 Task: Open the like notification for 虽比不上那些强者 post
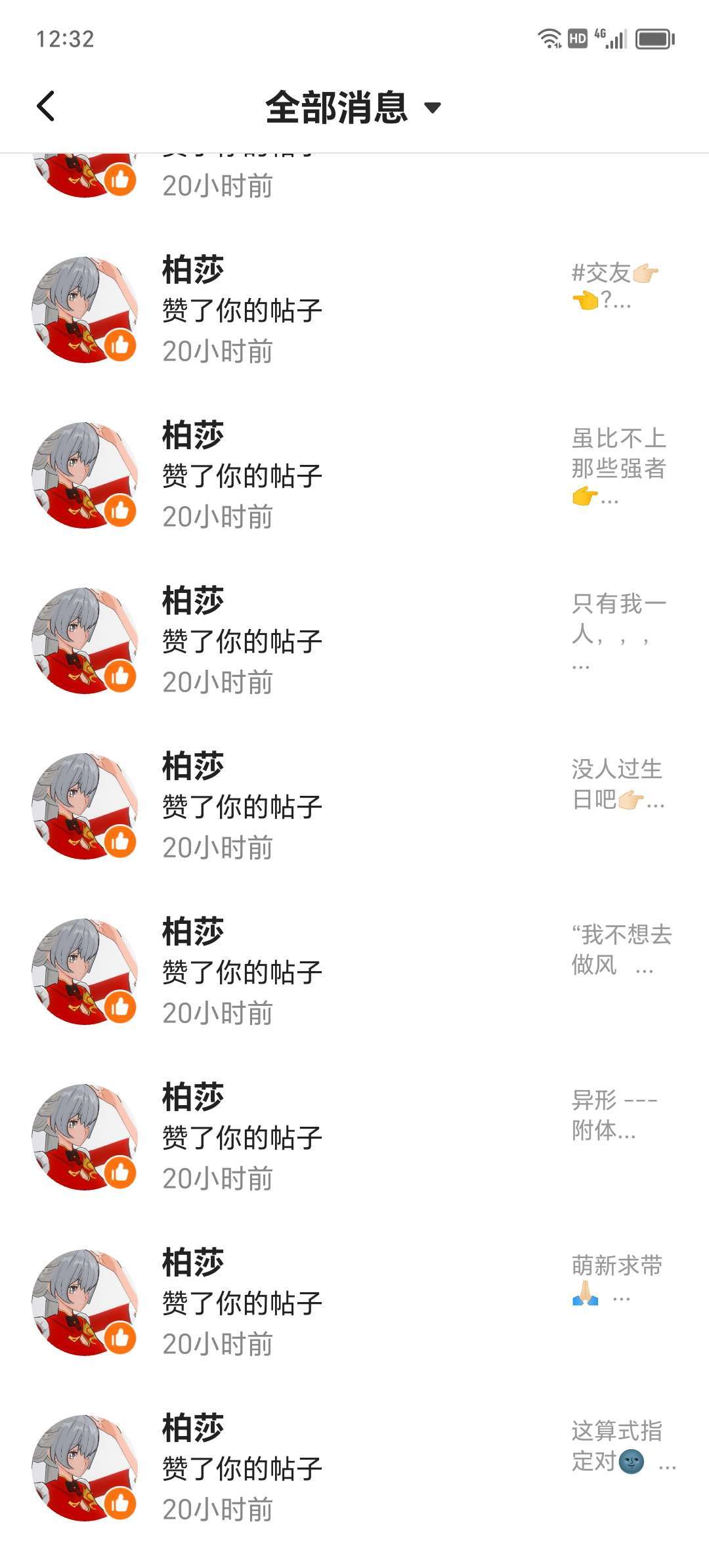pyautogui.click(x=354, y=475)
